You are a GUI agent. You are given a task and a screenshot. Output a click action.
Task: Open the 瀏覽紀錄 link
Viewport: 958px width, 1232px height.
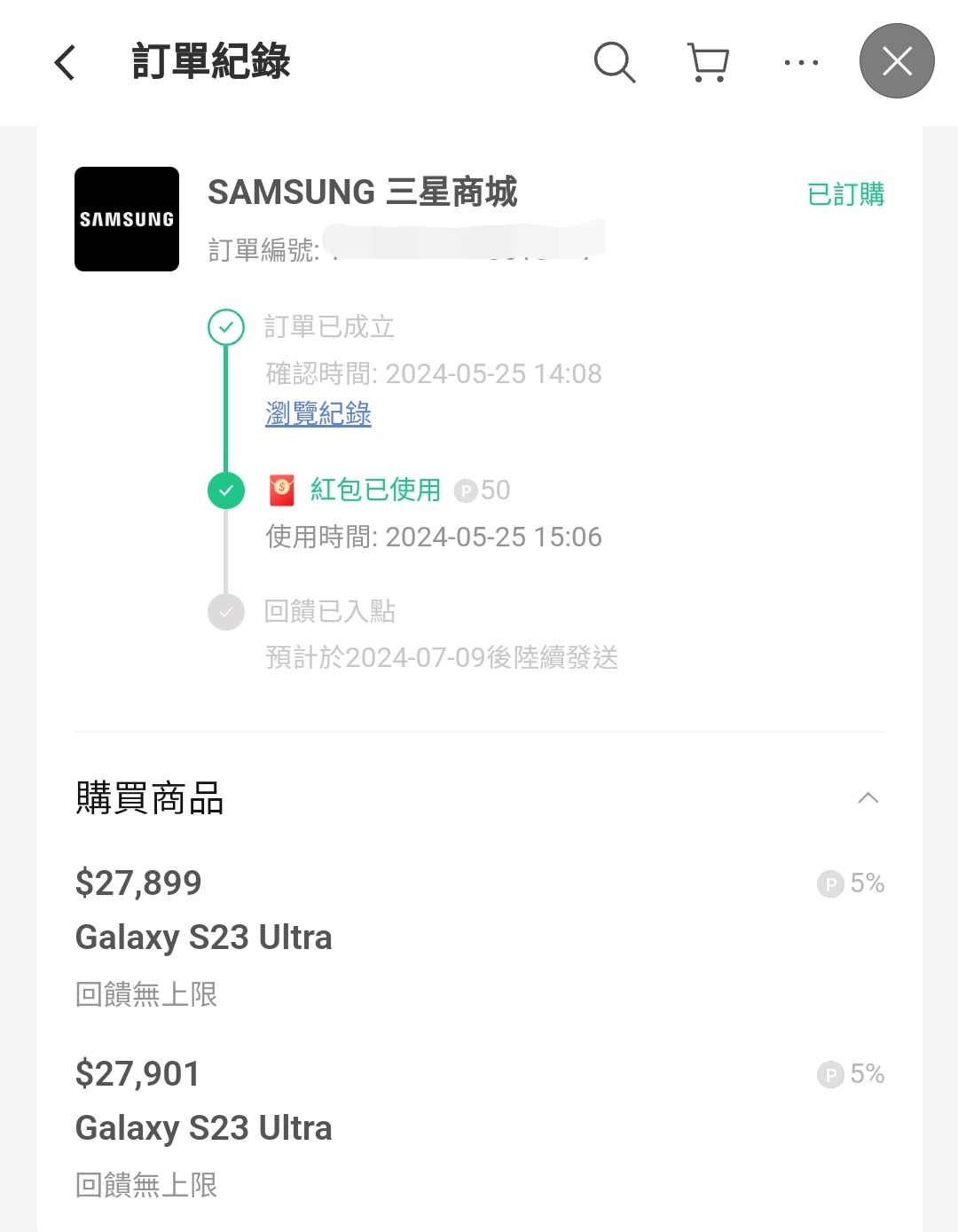(x=318, y=413)
